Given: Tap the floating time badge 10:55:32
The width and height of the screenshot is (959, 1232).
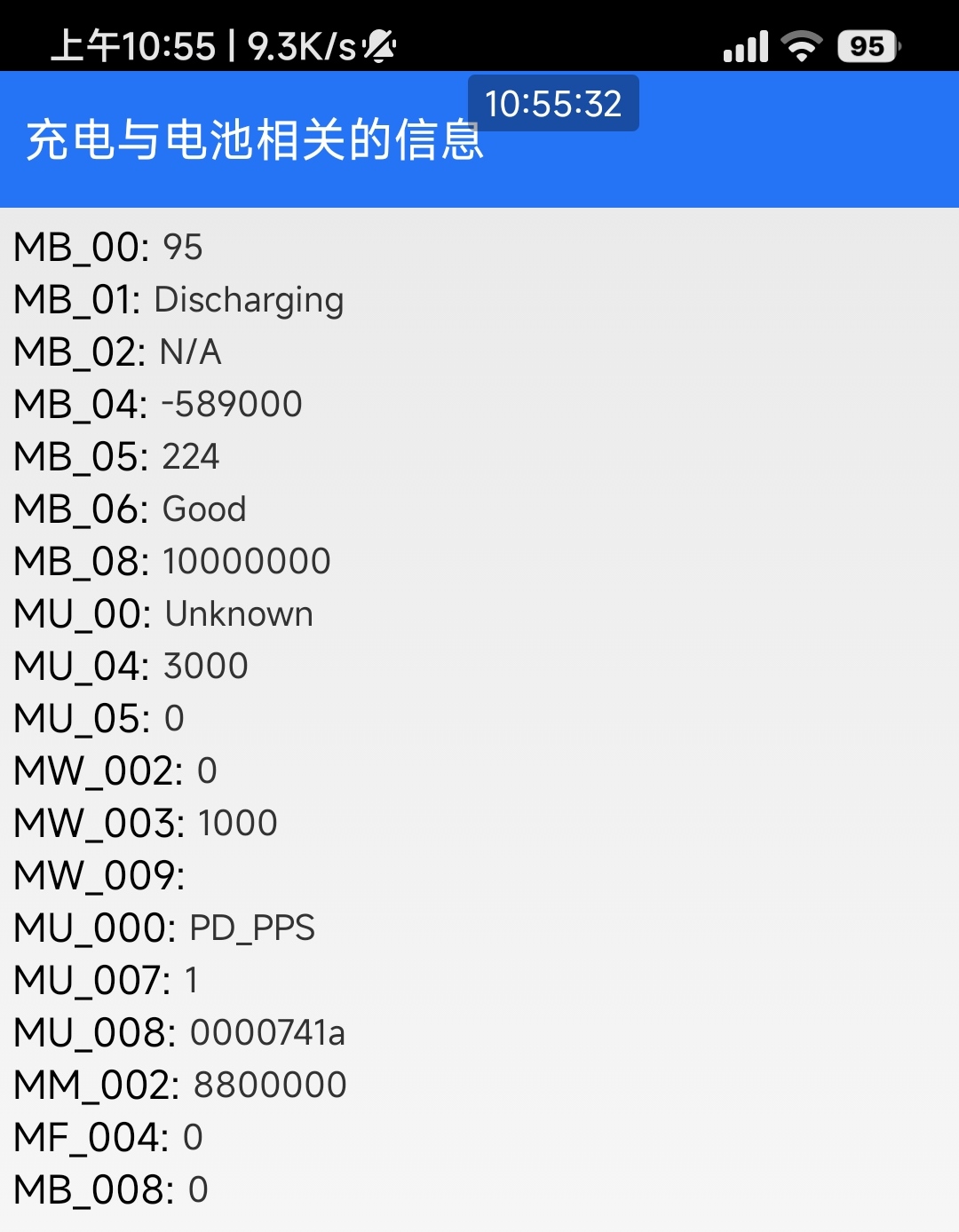Looking at the screenshot, I should [x=553, y=104].
